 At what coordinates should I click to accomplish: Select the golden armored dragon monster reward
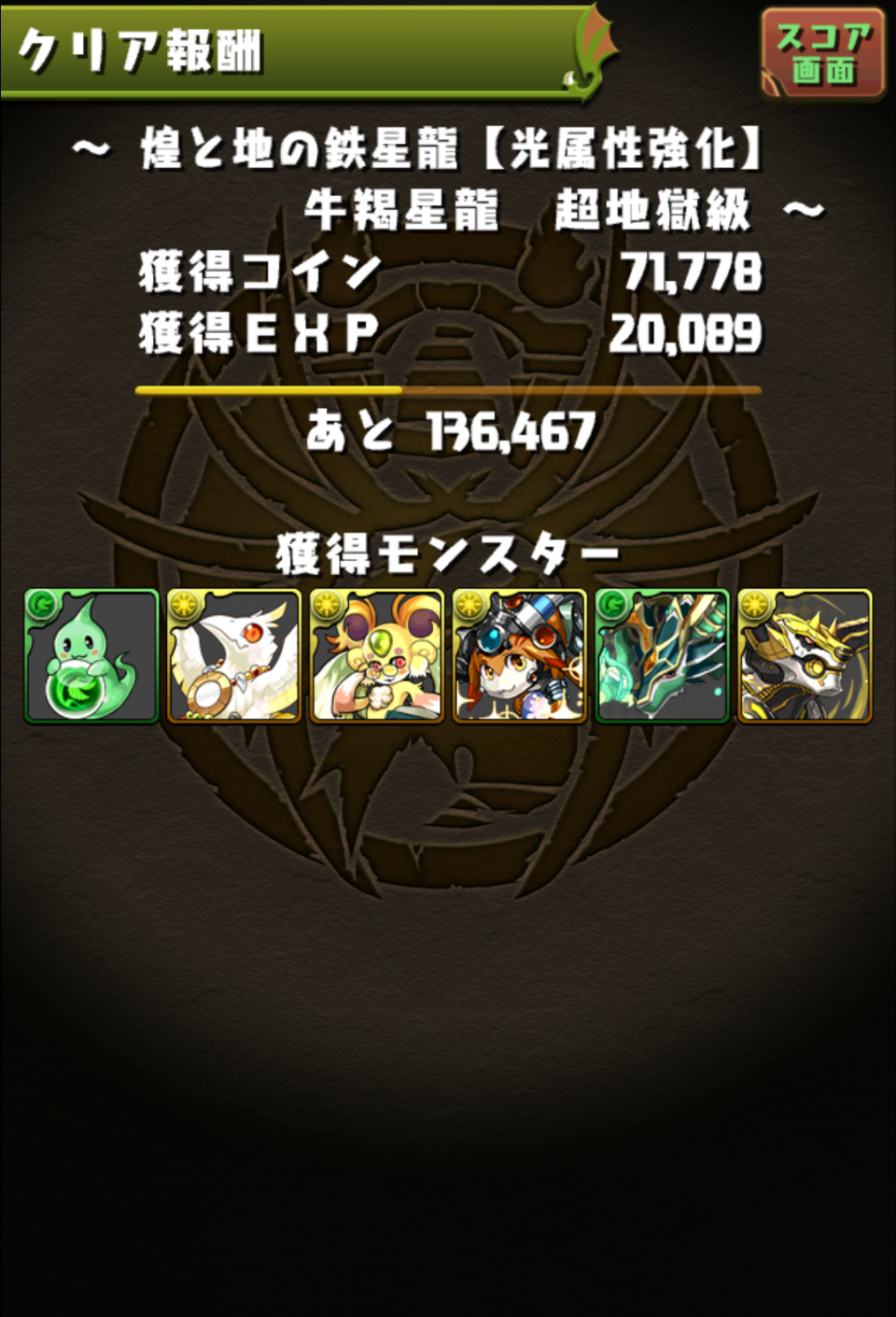click(805, 656)
